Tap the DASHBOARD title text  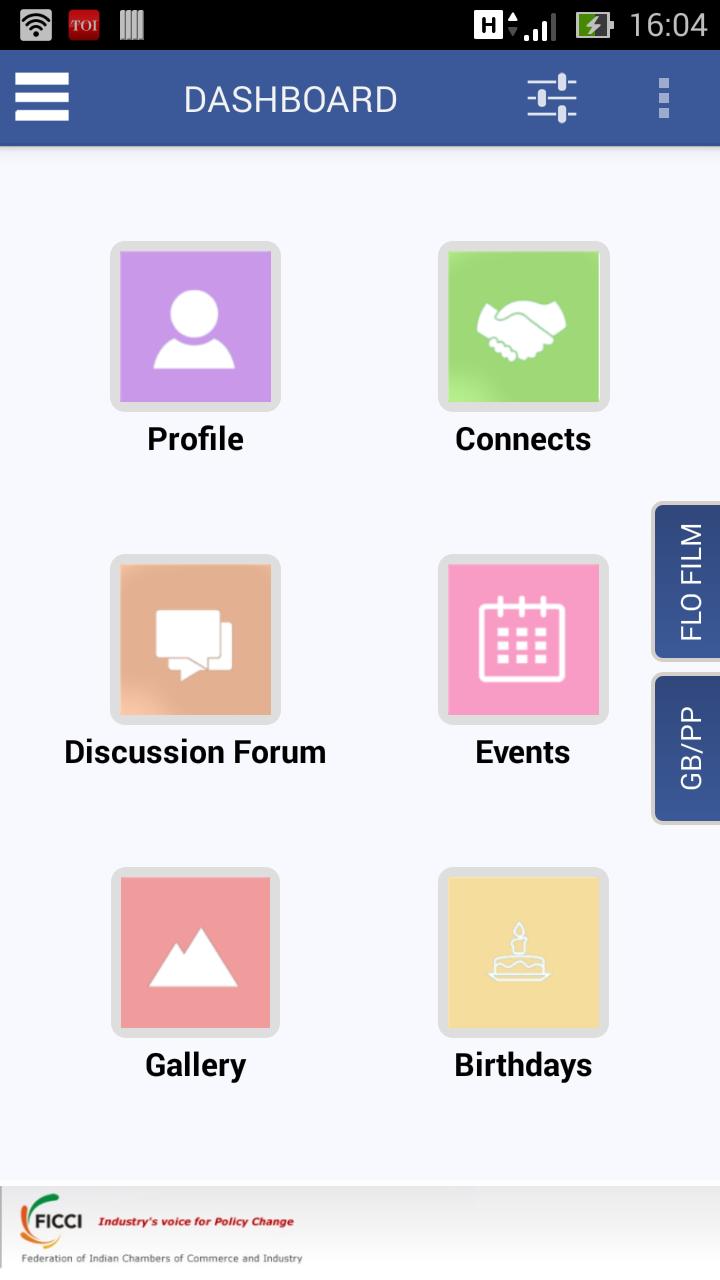coord(289,98)
